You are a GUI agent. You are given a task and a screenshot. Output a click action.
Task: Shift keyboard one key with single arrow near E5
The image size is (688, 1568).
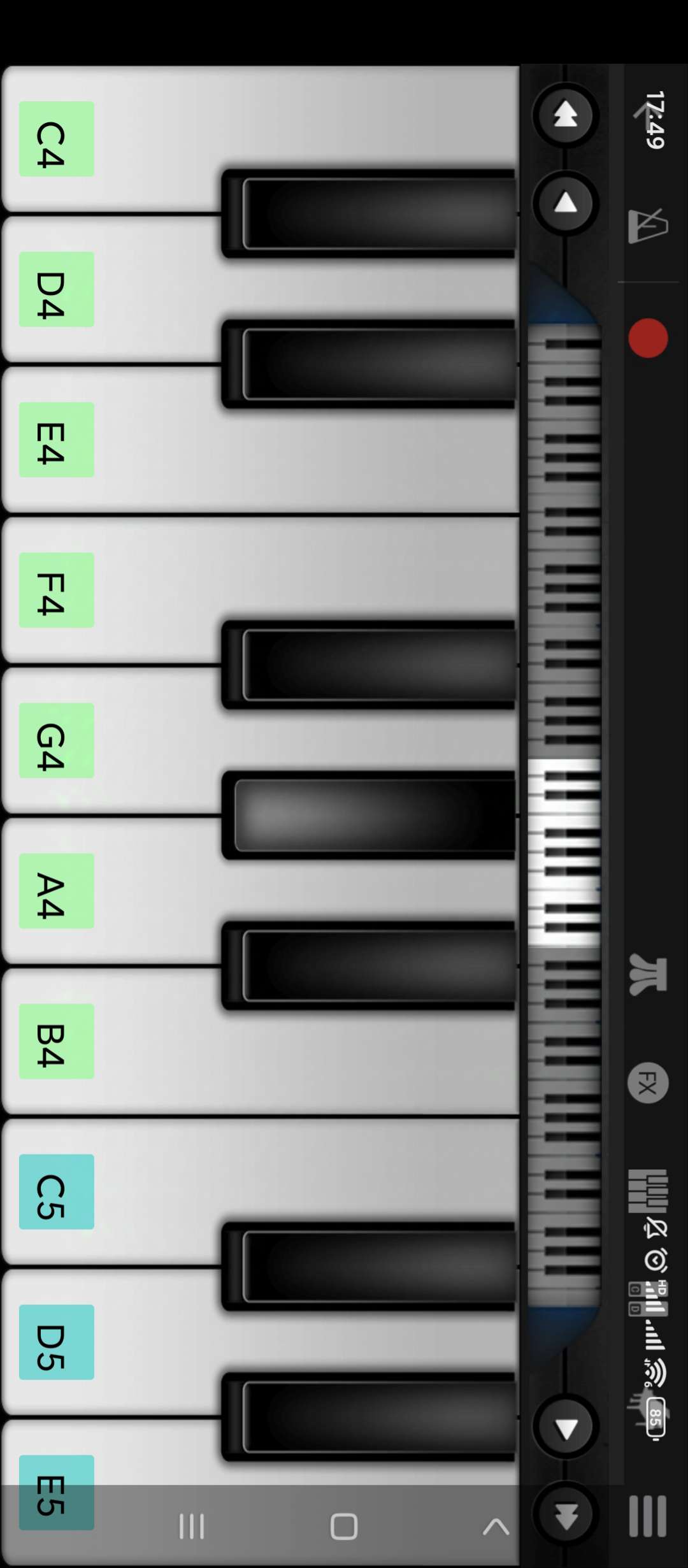pyautogui.click(x=566, y=1428)
